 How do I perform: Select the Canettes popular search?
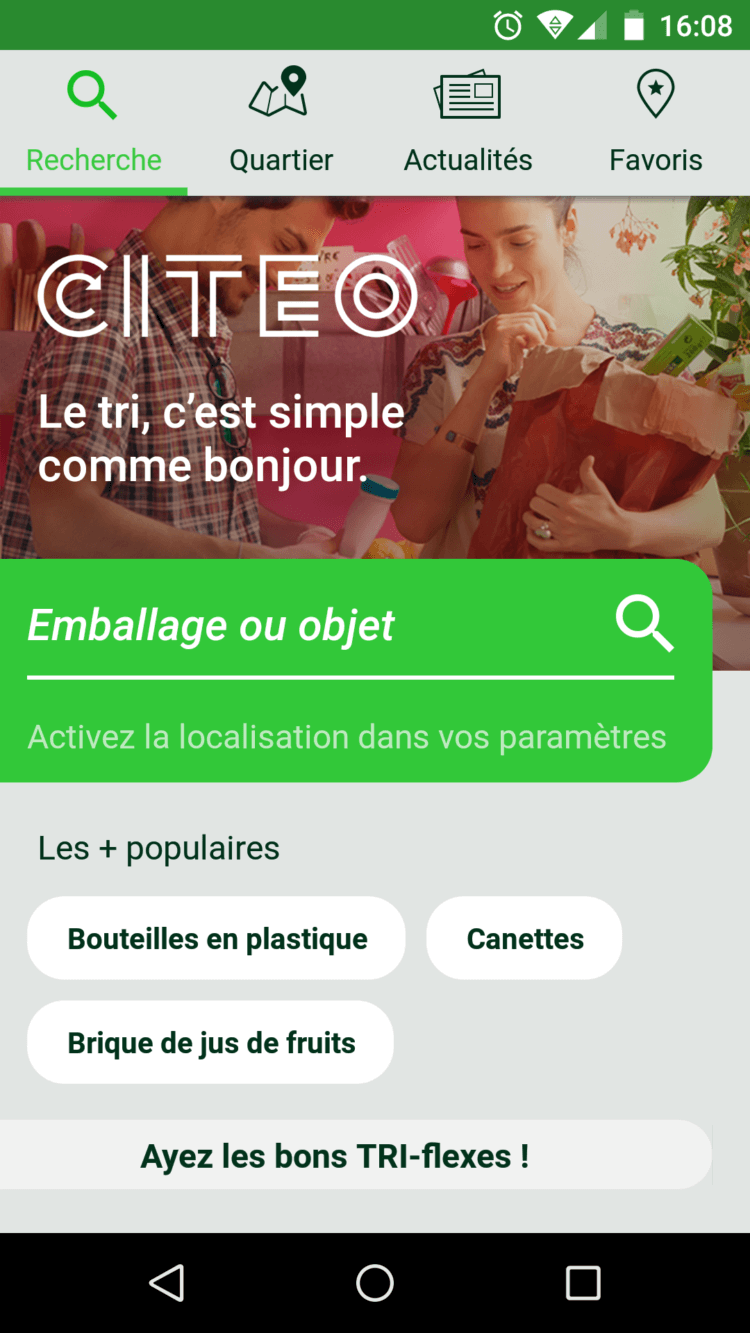524,938
